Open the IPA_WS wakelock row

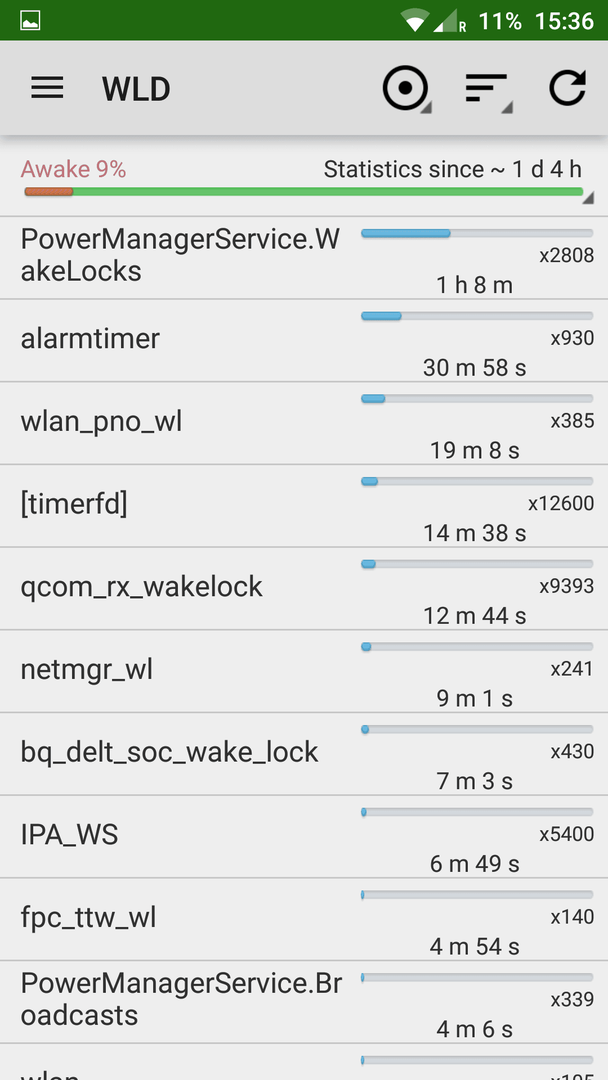pos(304,836)
